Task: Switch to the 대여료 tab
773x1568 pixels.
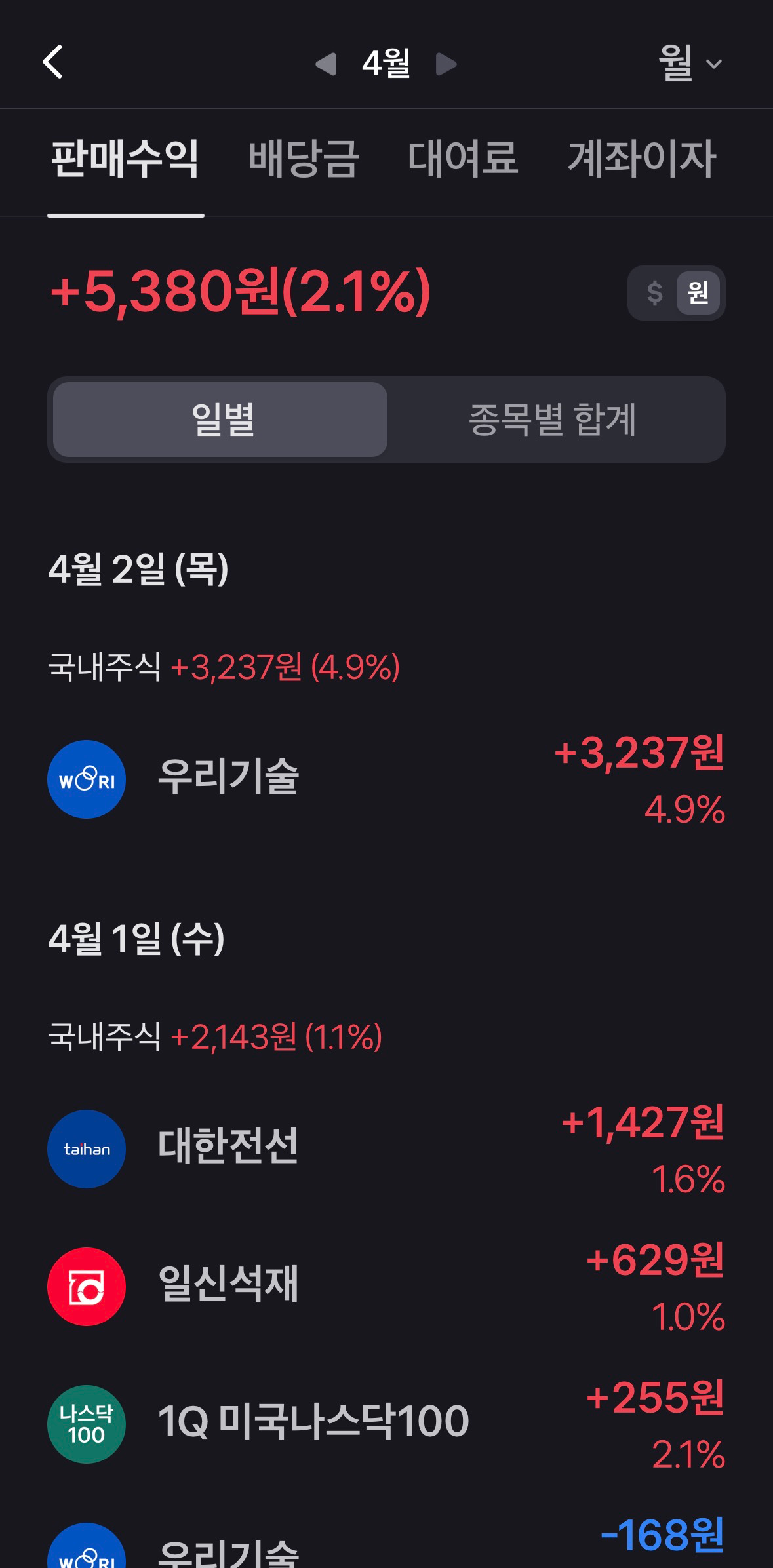Action: (463, 159)
